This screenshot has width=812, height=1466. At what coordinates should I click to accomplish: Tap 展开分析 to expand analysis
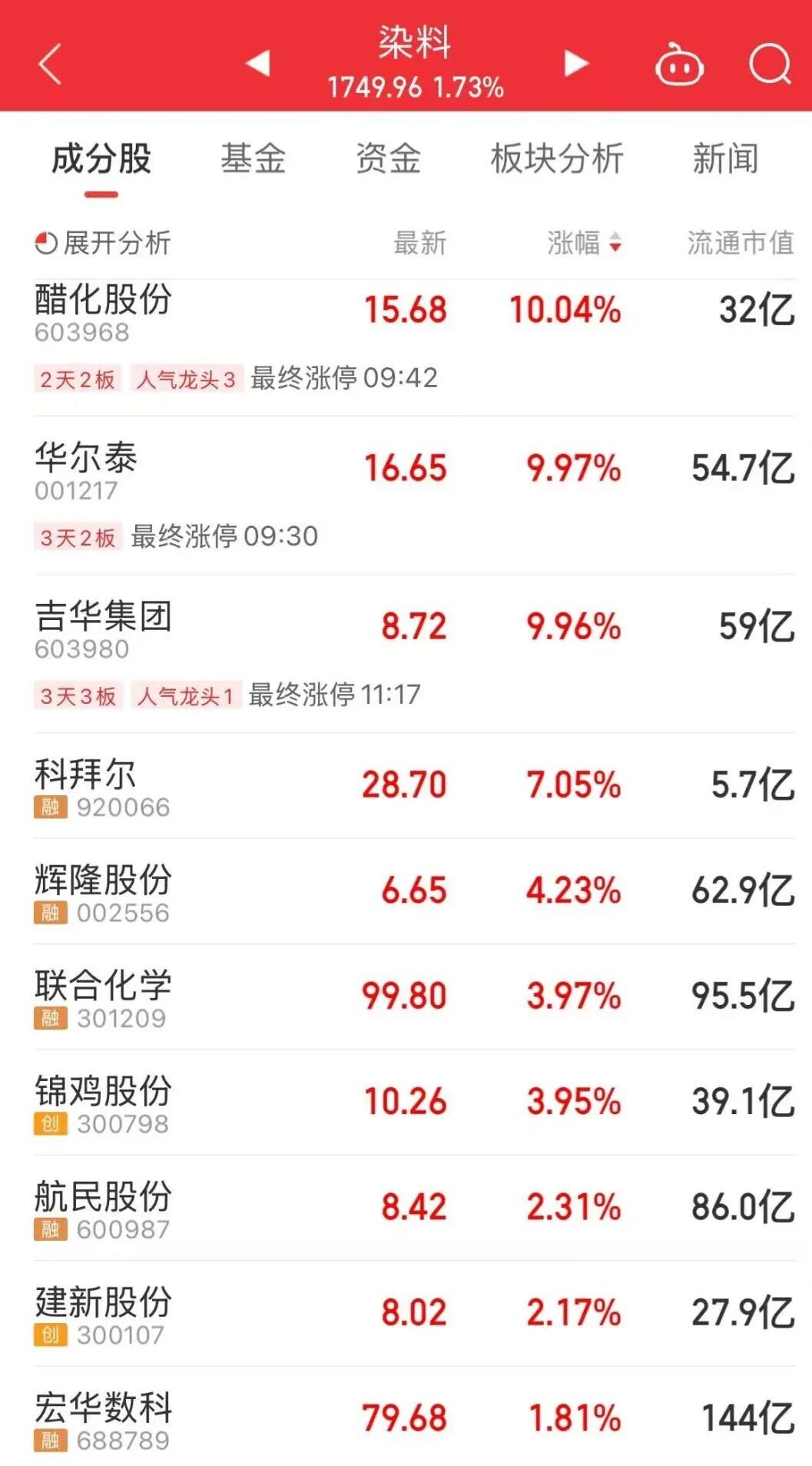pos(103,243)
